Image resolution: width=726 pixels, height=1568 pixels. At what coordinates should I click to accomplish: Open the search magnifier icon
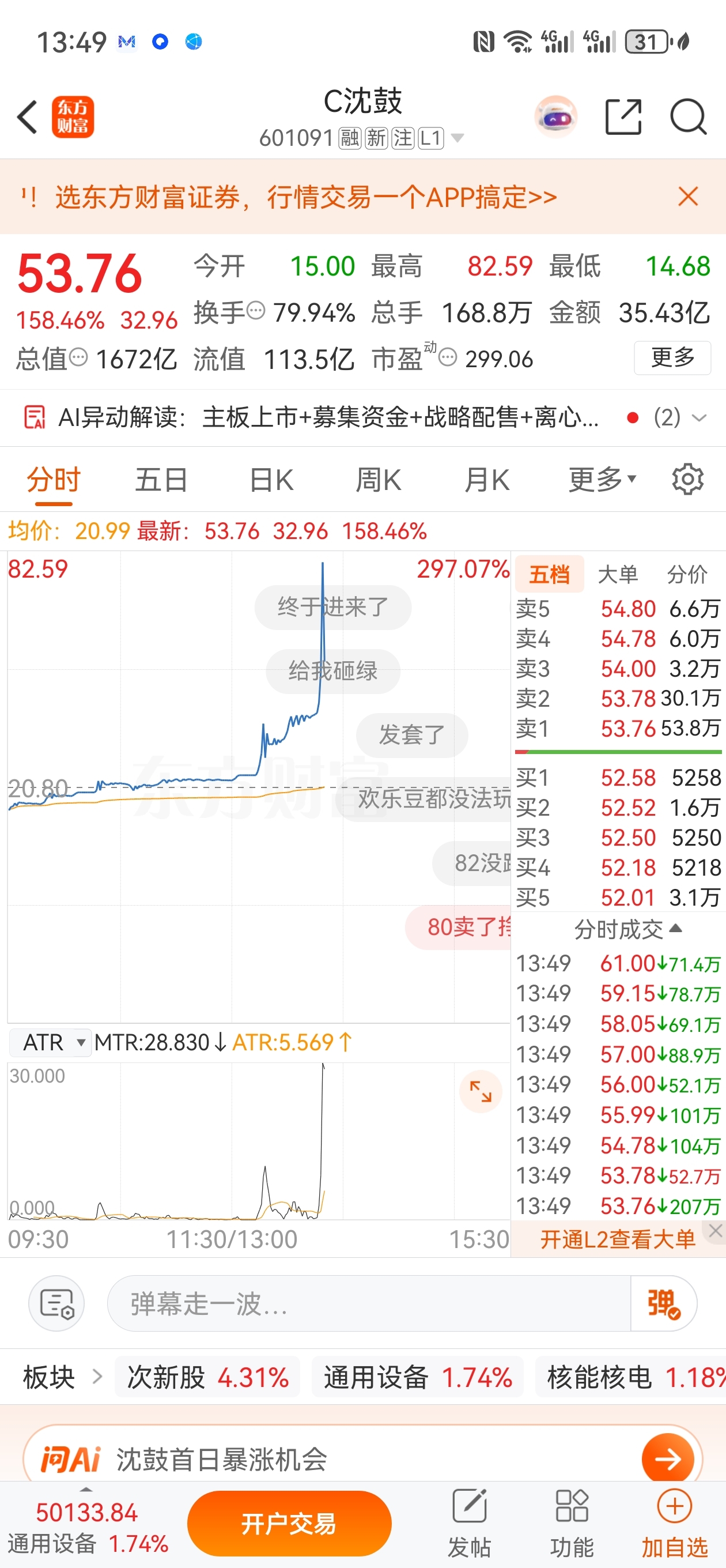(x=689, y=116)
